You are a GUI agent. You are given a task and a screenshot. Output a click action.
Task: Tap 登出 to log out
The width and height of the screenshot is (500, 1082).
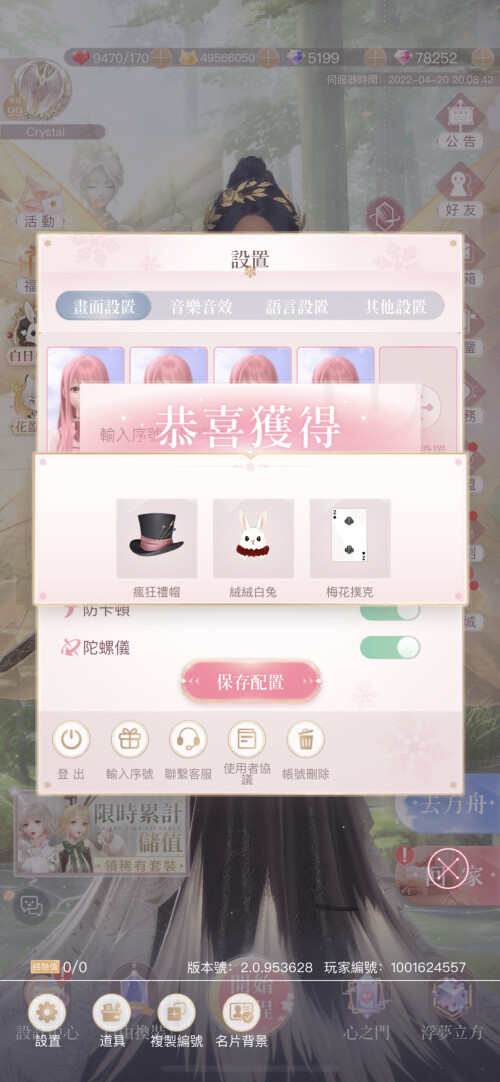[x=71, y=751]
